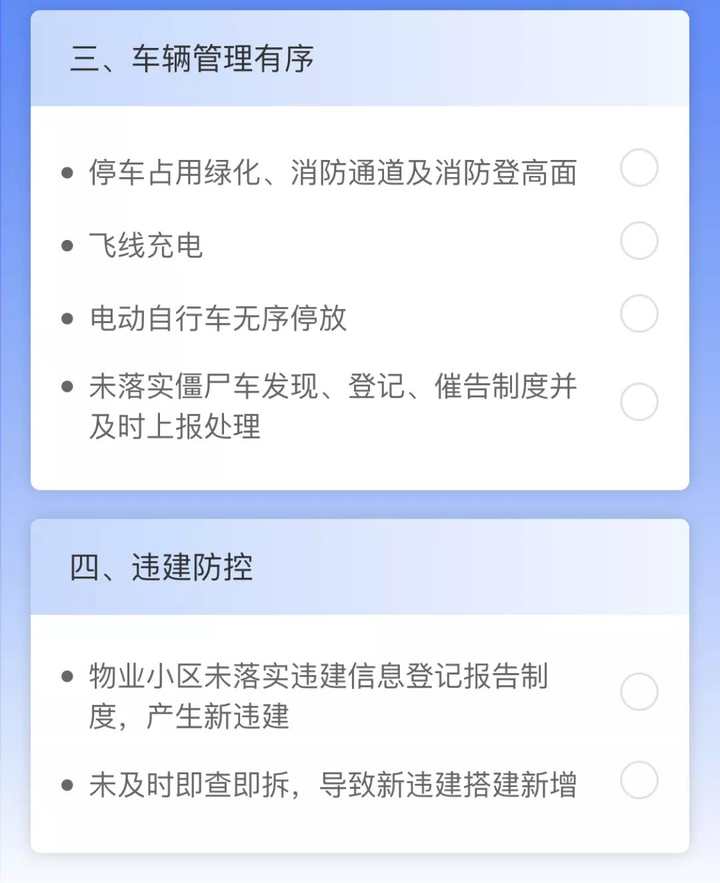Select 停车占用绿化、消防通道 option
This screenshot has width=720, height=883.
(639, 168)
